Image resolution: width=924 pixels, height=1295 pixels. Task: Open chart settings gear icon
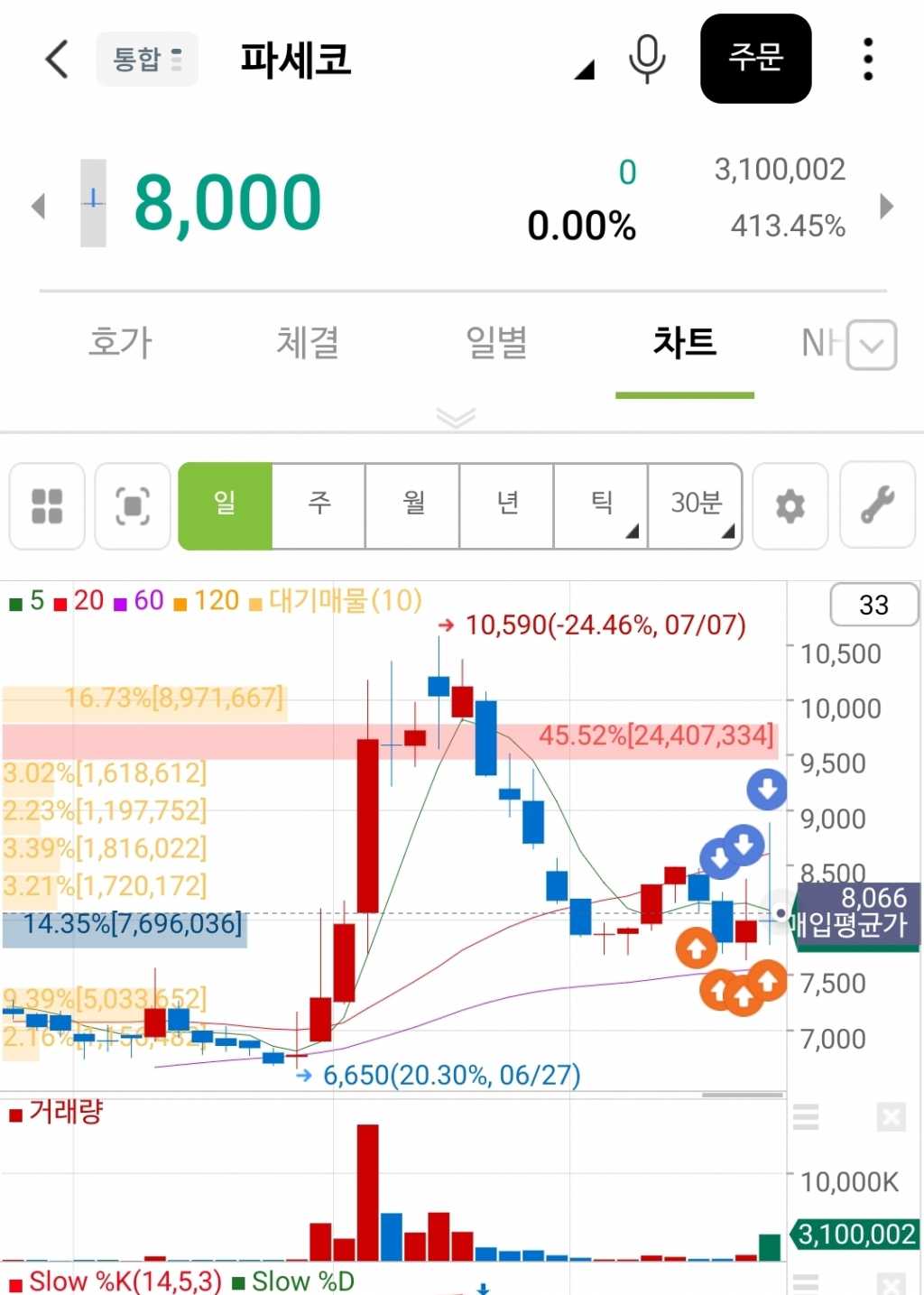[x=790, y=506]
